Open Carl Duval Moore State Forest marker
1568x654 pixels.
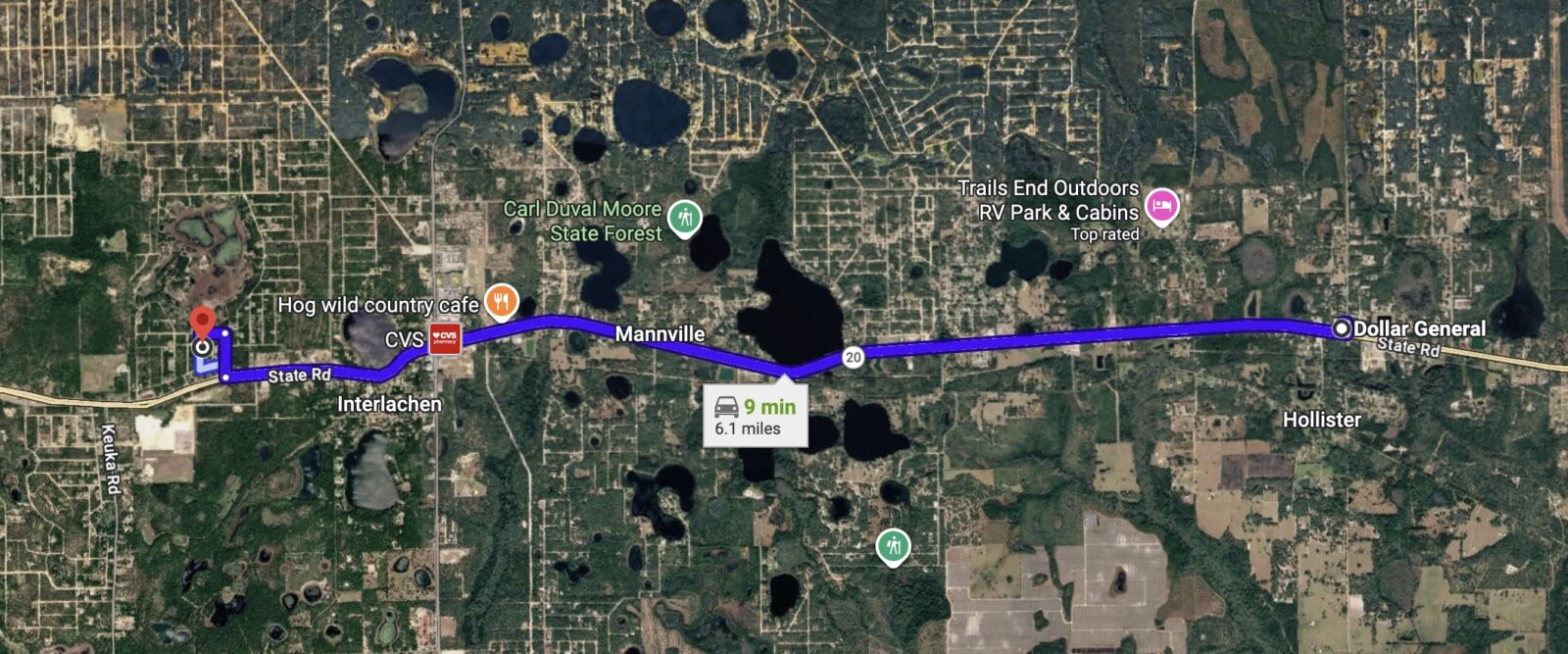pos(682,217)
